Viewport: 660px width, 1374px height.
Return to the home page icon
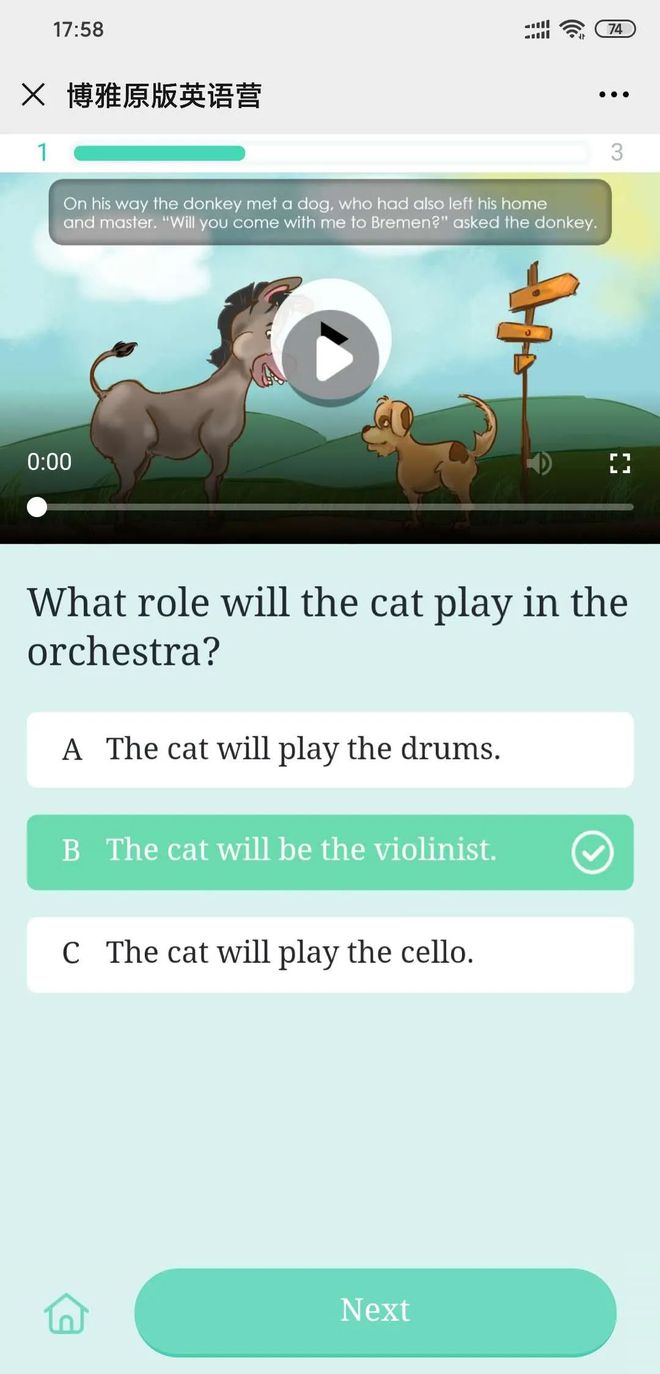66,1312
